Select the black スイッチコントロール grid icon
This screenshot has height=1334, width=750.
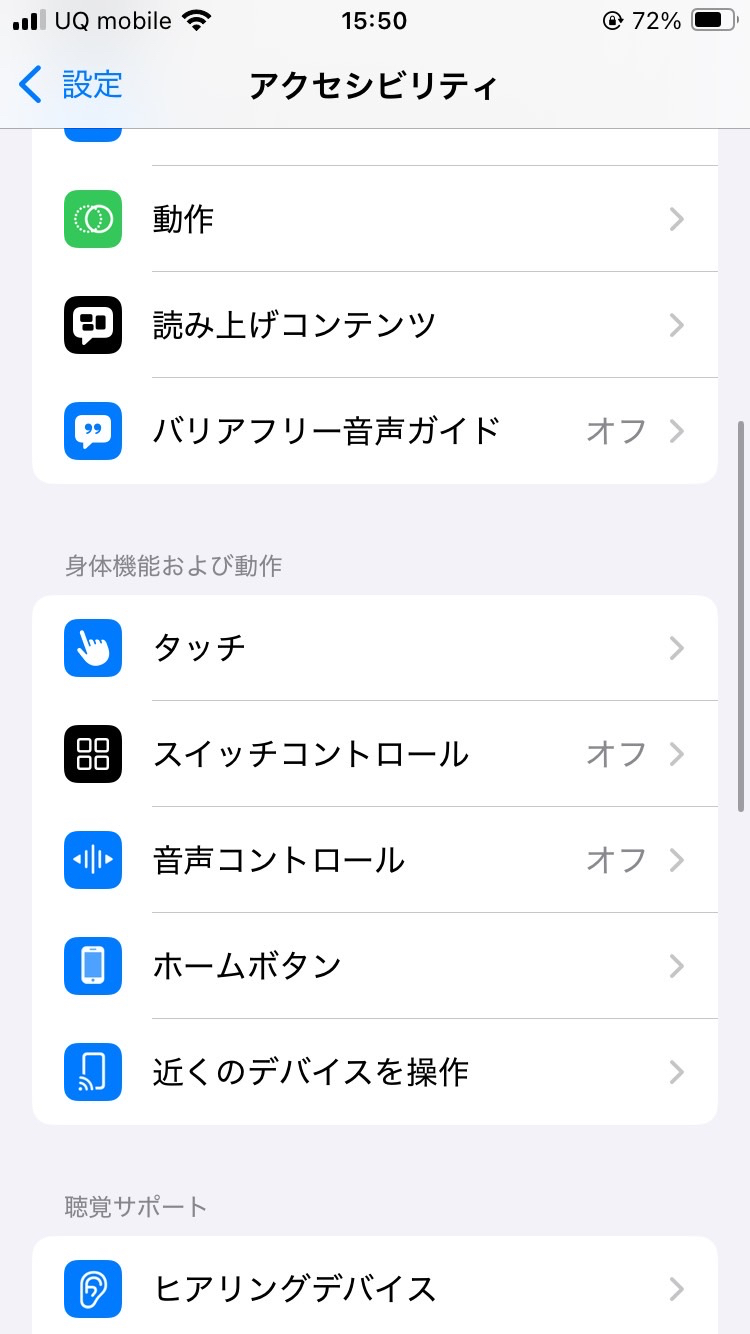click(92, 754)
